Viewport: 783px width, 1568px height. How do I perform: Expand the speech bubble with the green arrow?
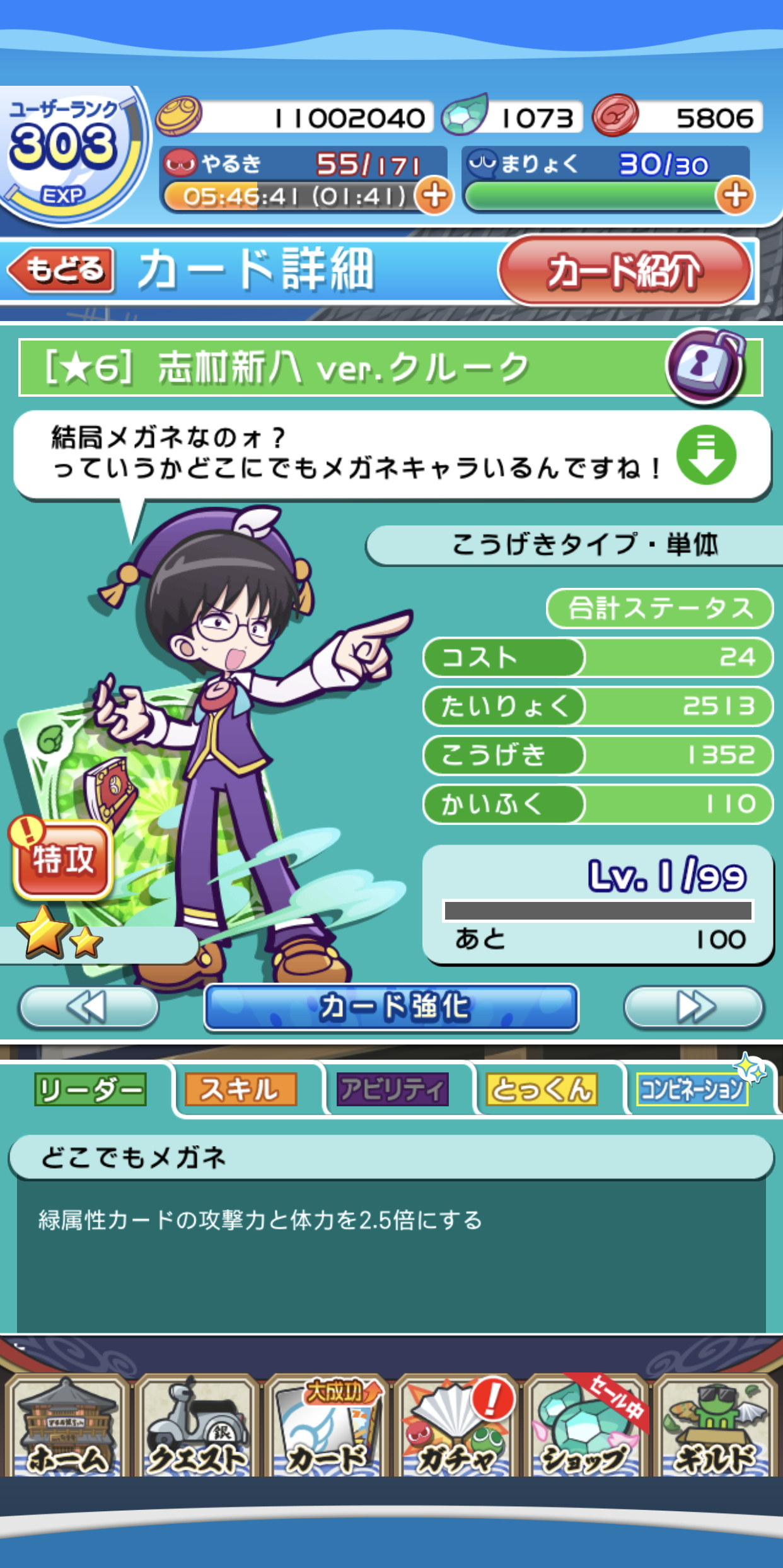(706, 455)
